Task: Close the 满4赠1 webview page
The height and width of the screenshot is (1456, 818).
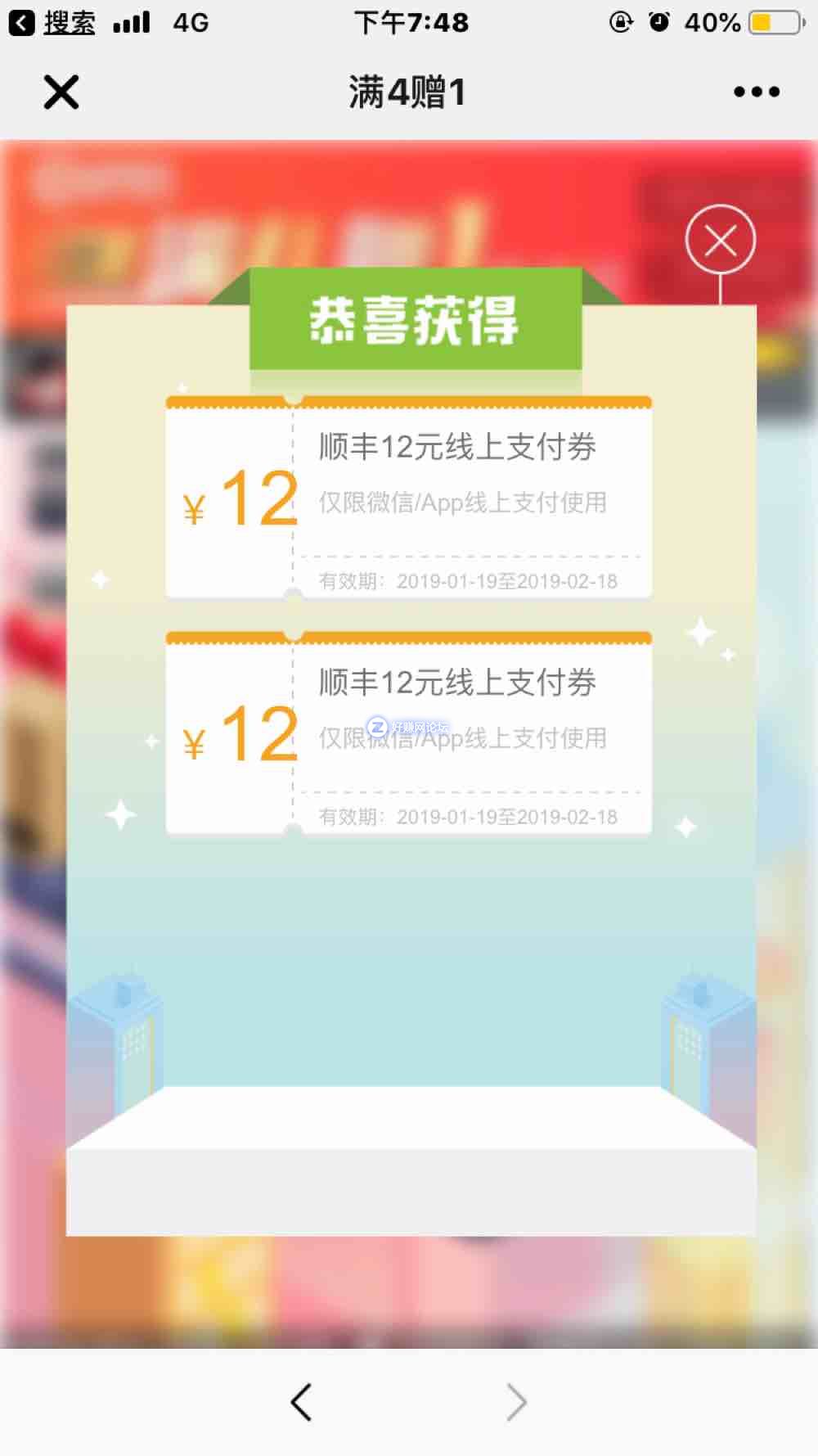Action: [x=61, y=92]
